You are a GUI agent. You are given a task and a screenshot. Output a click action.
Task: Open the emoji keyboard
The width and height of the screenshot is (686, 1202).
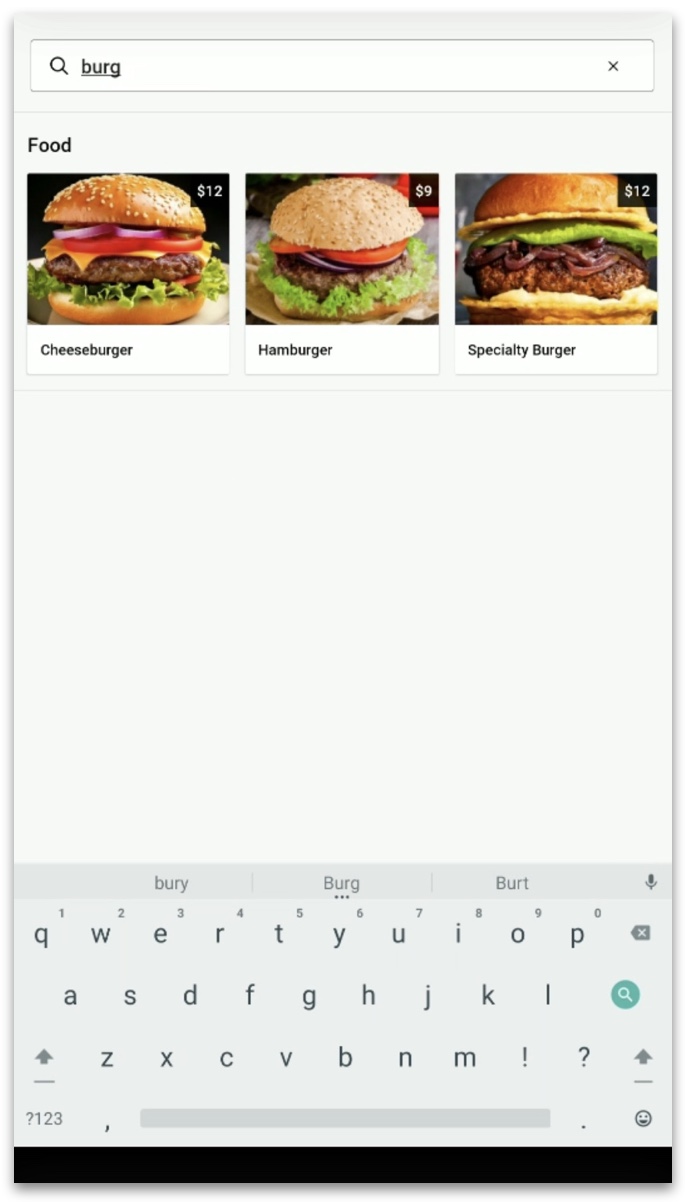coord(643,1118)
